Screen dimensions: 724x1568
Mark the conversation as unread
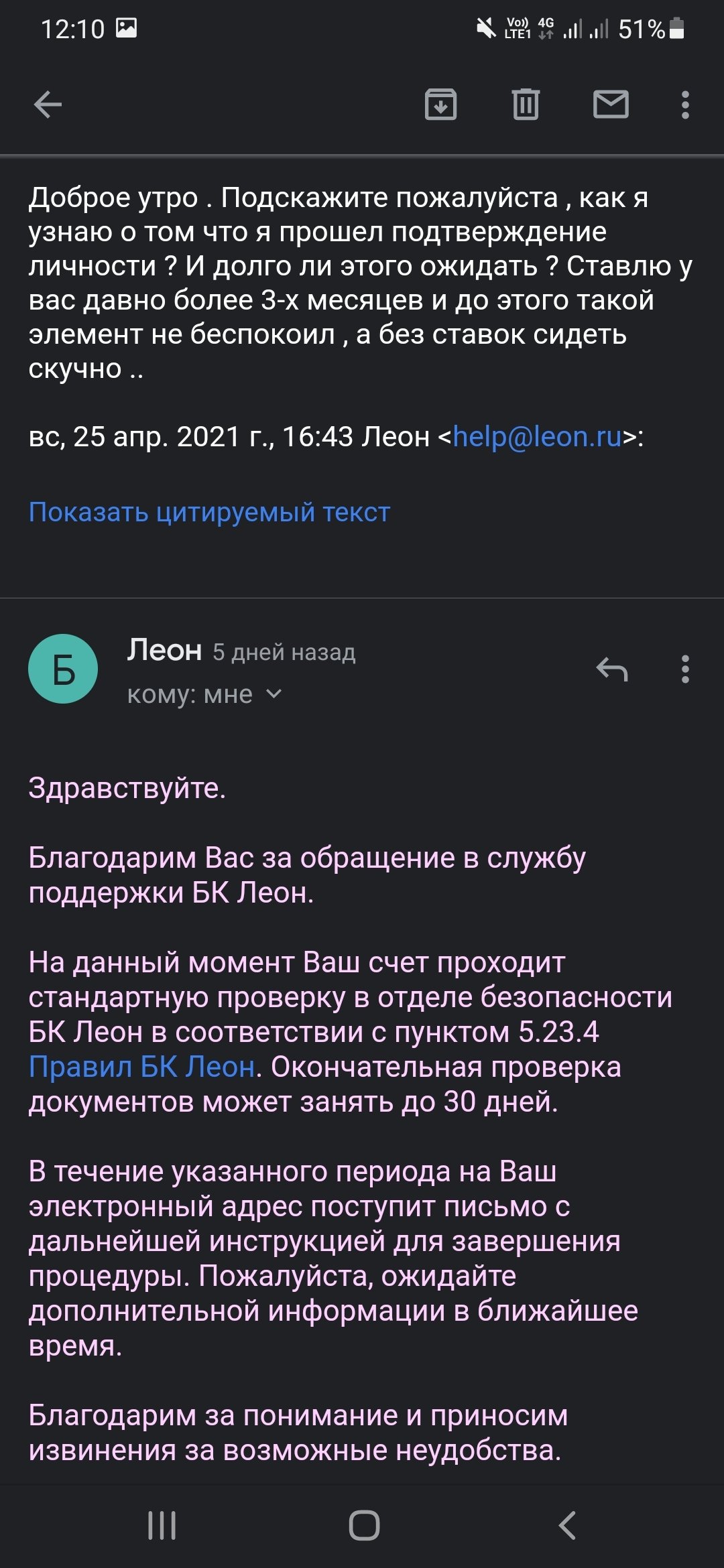(611, 105)
